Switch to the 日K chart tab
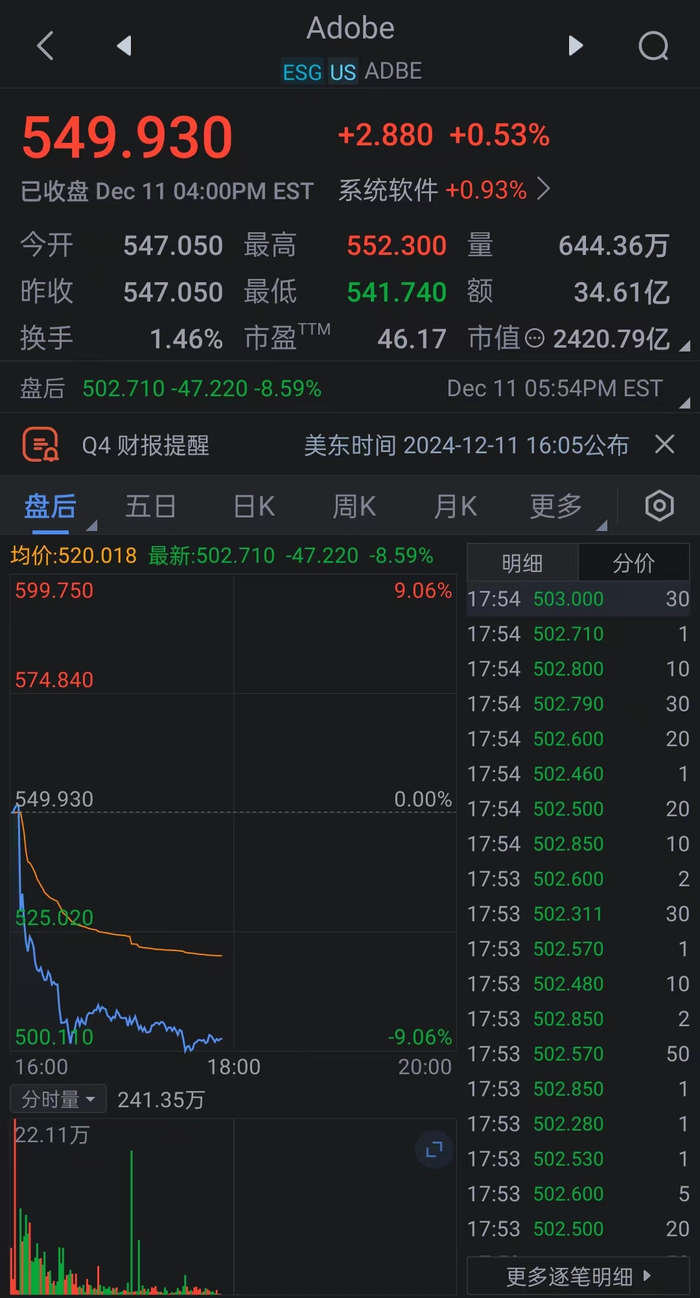Image resolution: width=700 pixels, height=1298 pixels. click(253, 506)
